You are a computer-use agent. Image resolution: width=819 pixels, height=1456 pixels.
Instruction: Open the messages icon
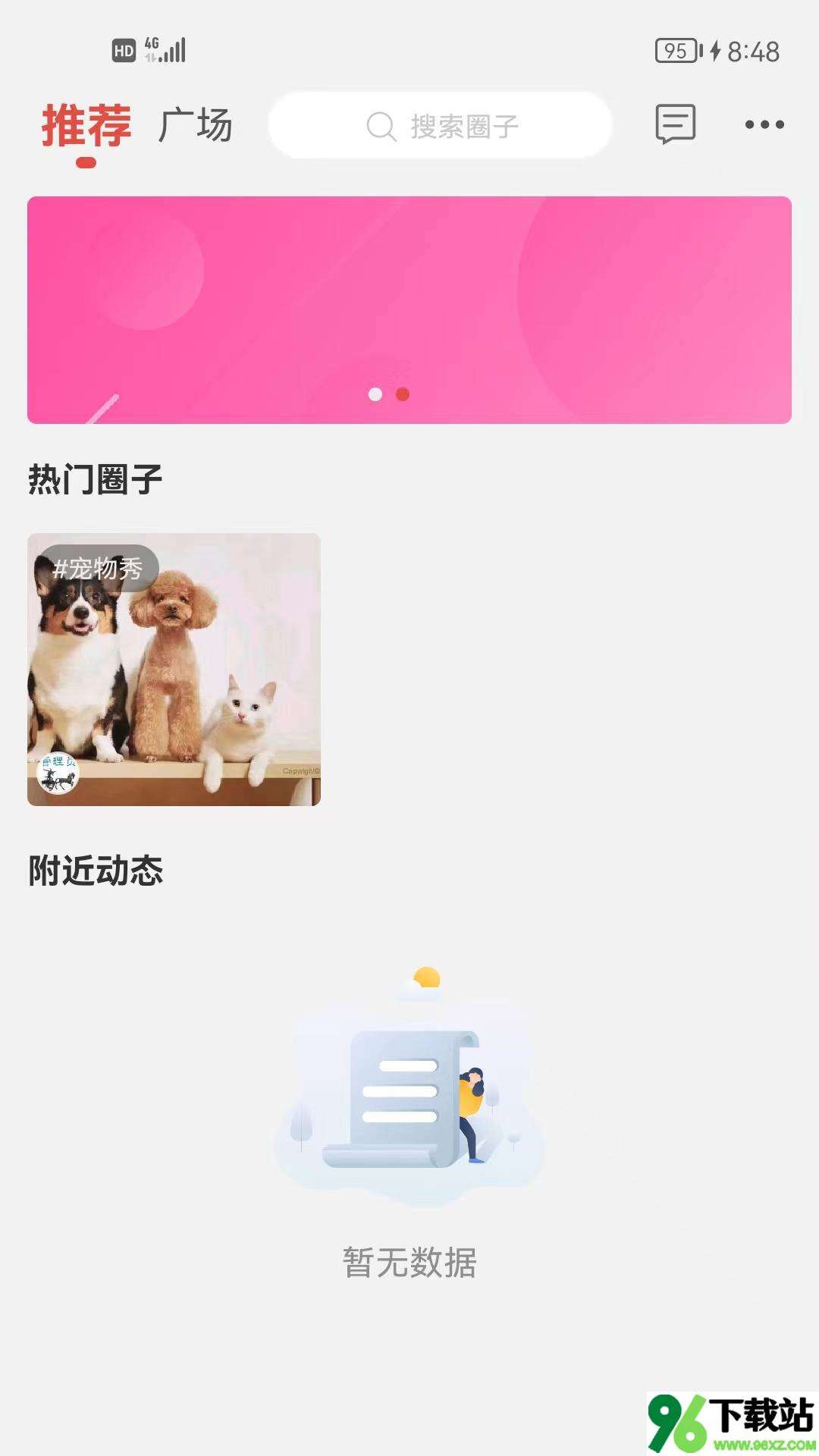(x=675, y=124)
